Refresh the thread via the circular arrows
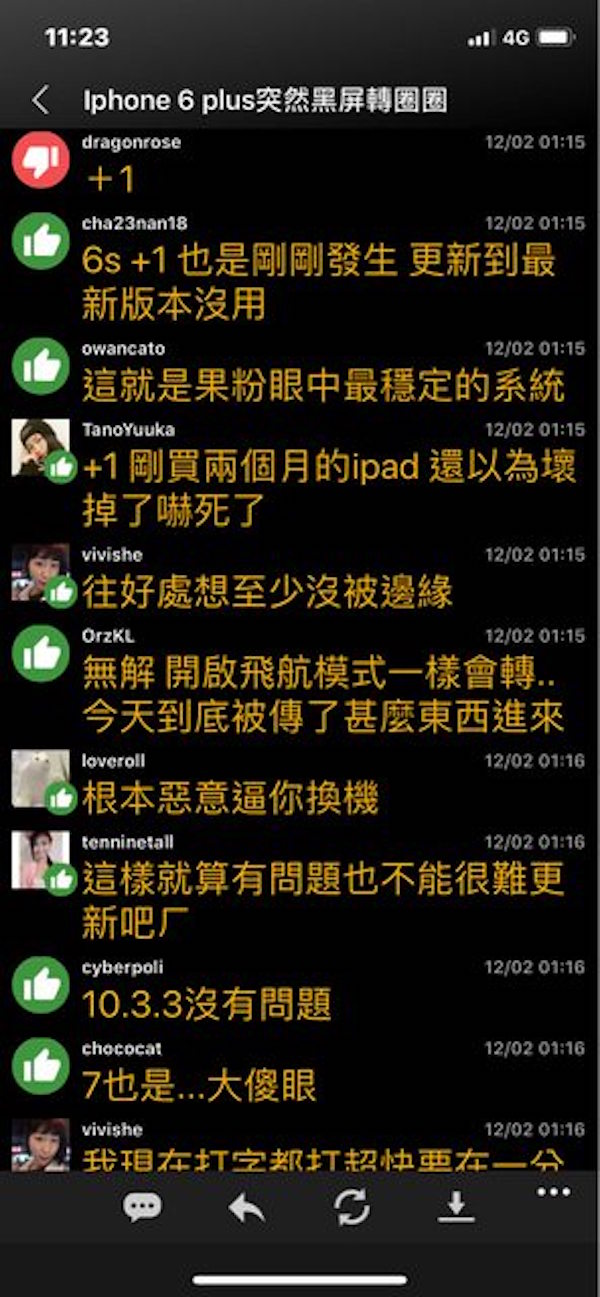This screenshot has width=600, height=1297. (x=351, y=1208)
